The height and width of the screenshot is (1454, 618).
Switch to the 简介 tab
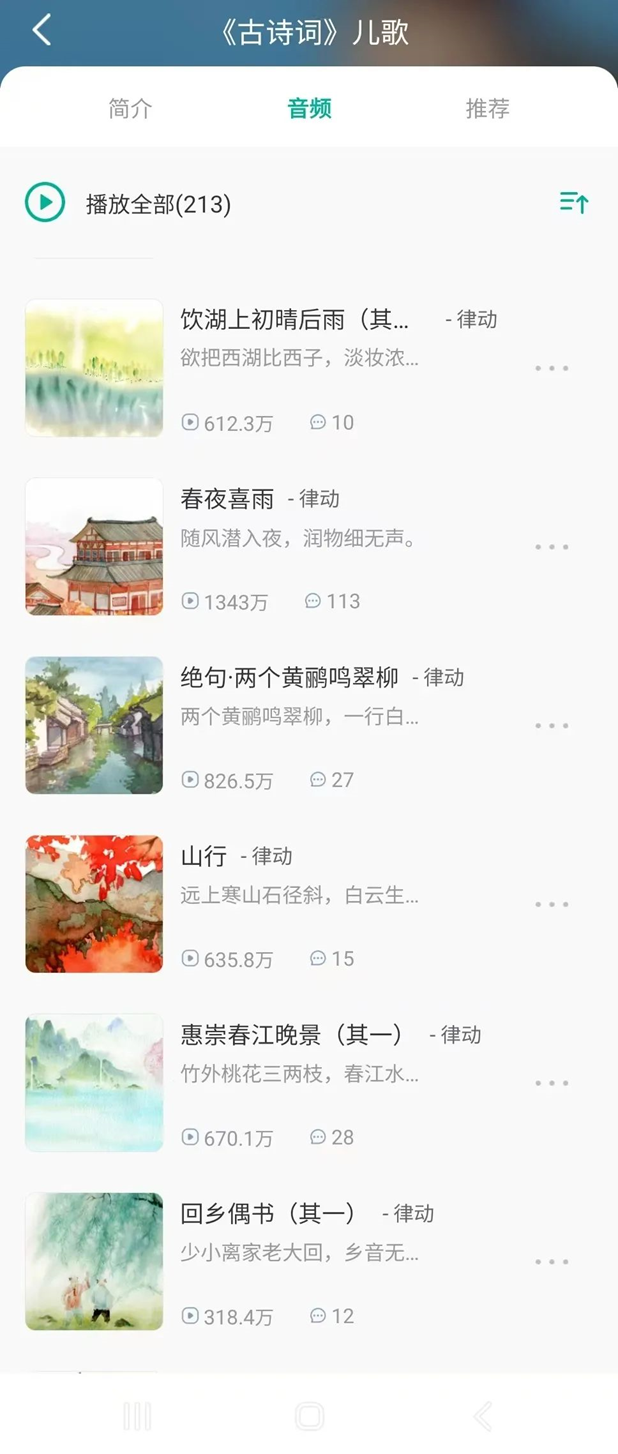click(x=130, y=109)
